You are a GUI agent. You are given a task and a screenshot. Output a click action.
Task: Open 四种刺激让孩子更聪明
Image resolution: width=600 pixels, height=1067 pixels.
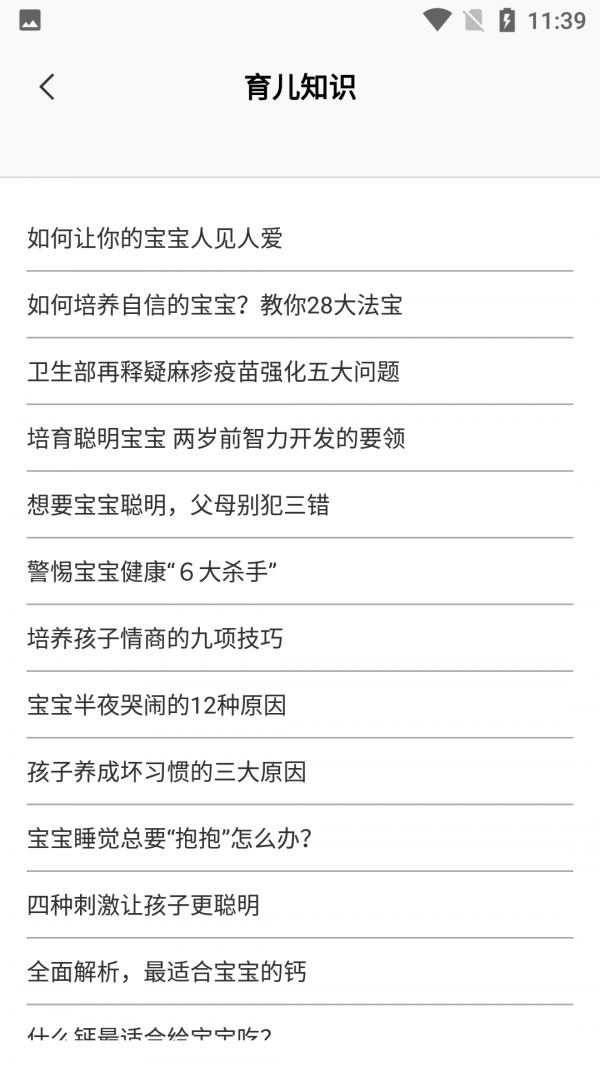pyautogui.click(x=143, y=905)
